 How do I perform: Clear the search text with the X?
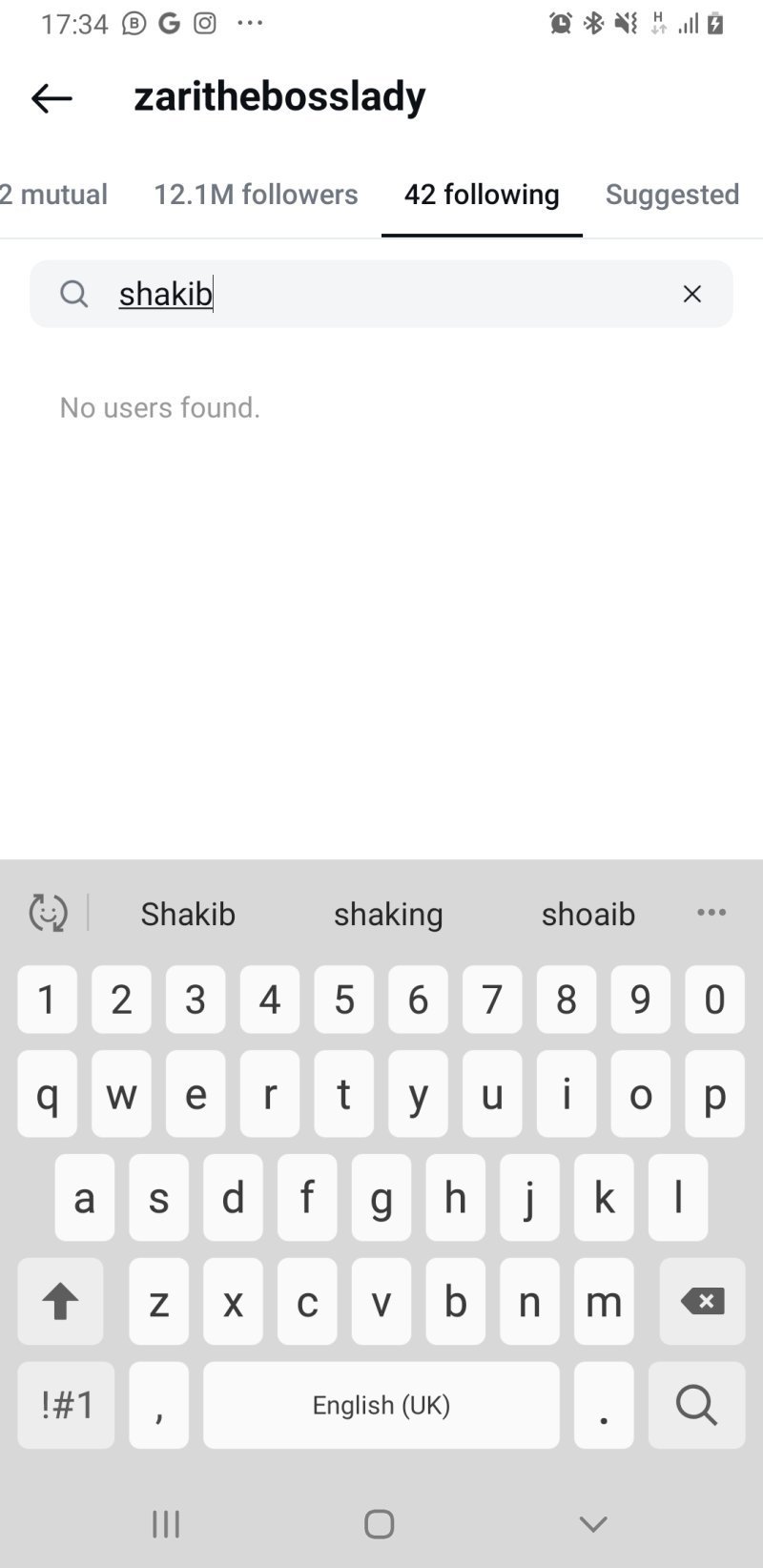click(692, 294)
